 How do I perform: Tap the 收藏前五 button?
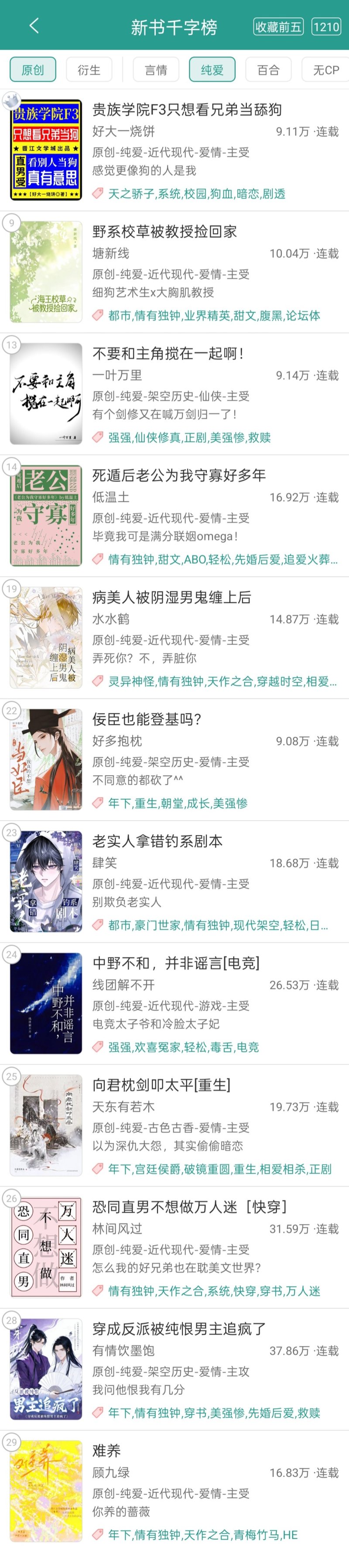pos(278,27)
